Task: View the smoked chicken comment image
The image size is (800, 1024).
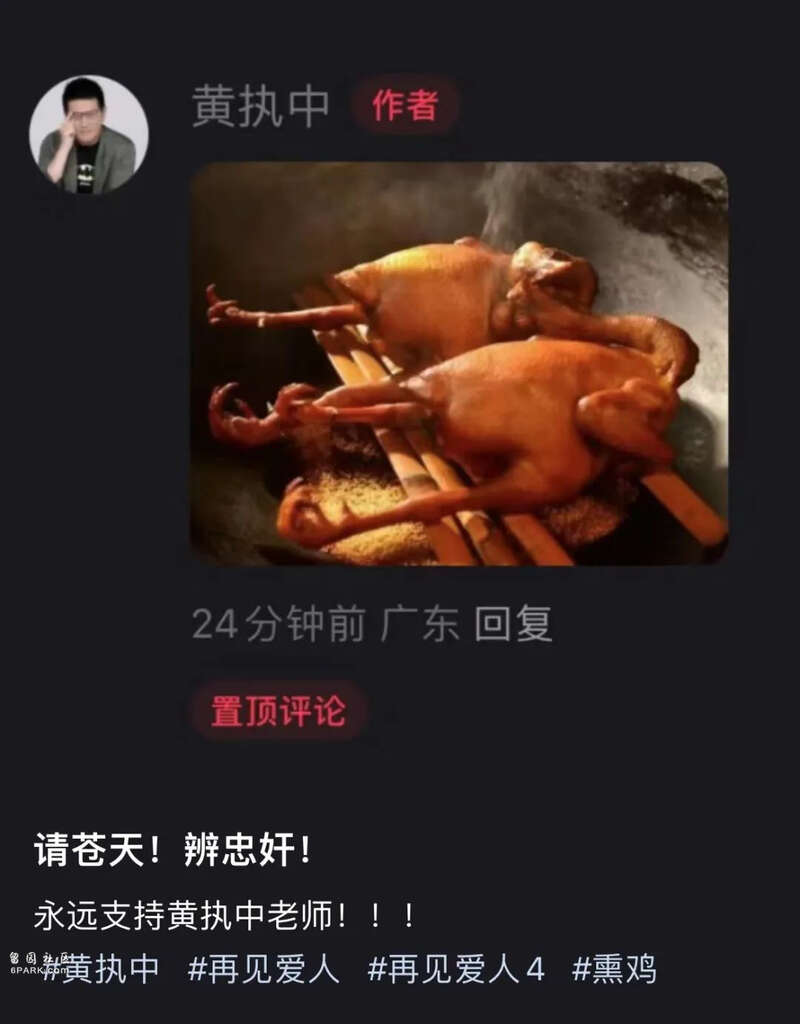Action: coord(459,364)
